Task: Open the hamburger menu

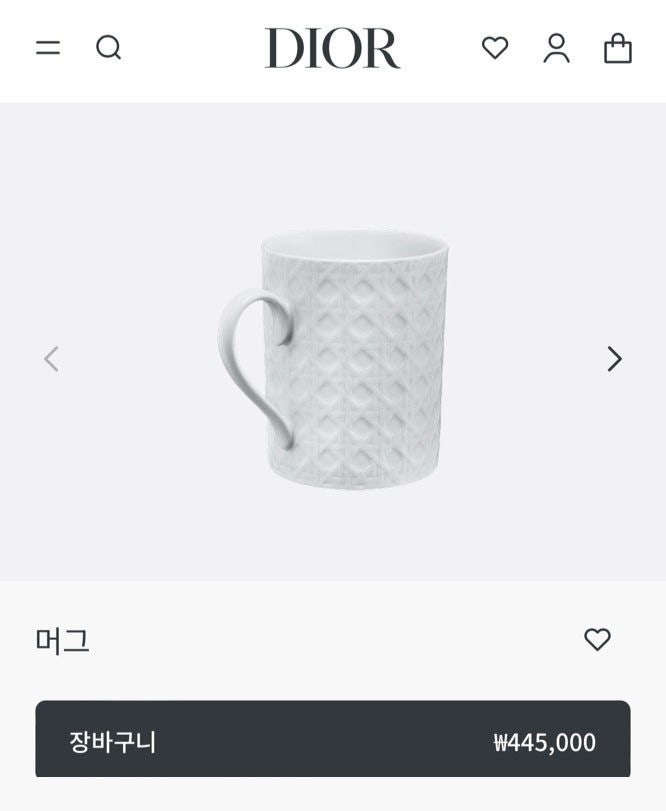Action: point(48,47)
